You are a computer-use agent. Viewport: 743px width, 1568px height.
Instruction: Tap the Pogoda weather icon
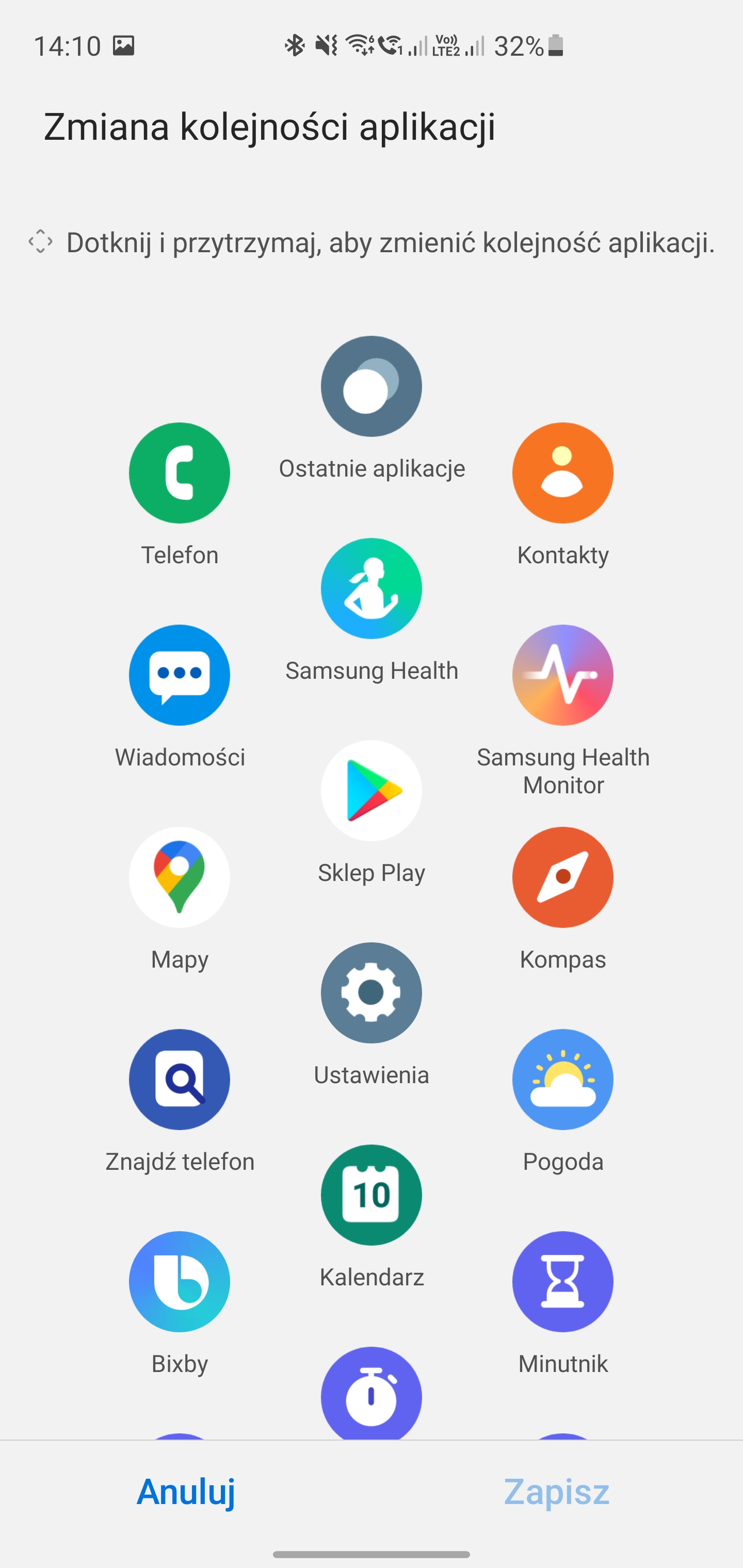[x=563, y=1079]
